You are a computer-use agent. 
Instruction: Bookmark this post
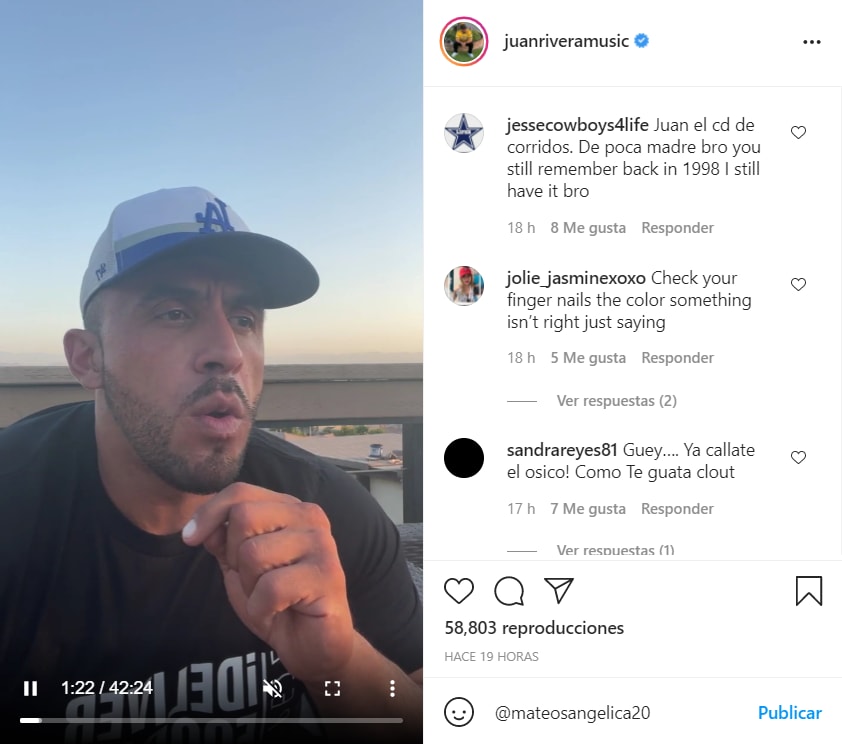coord(808,591)
